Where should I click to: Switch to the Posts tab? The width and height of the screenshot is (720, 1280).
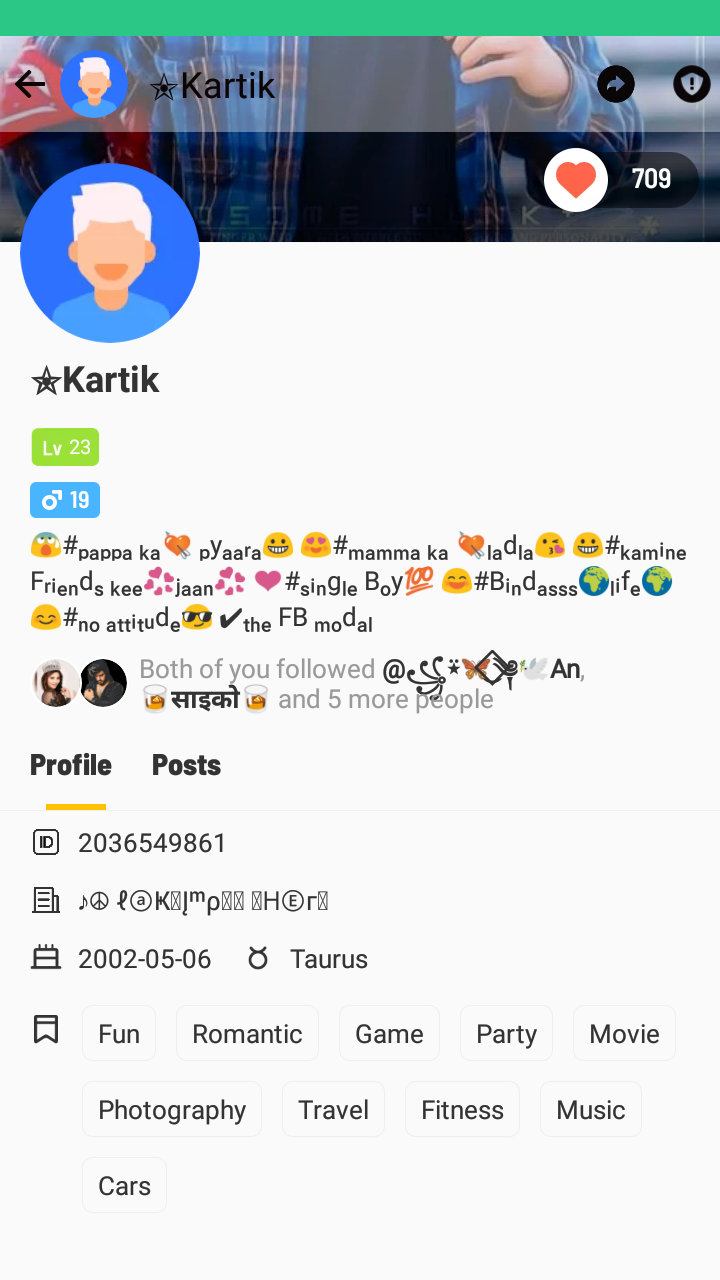point(186,765)
